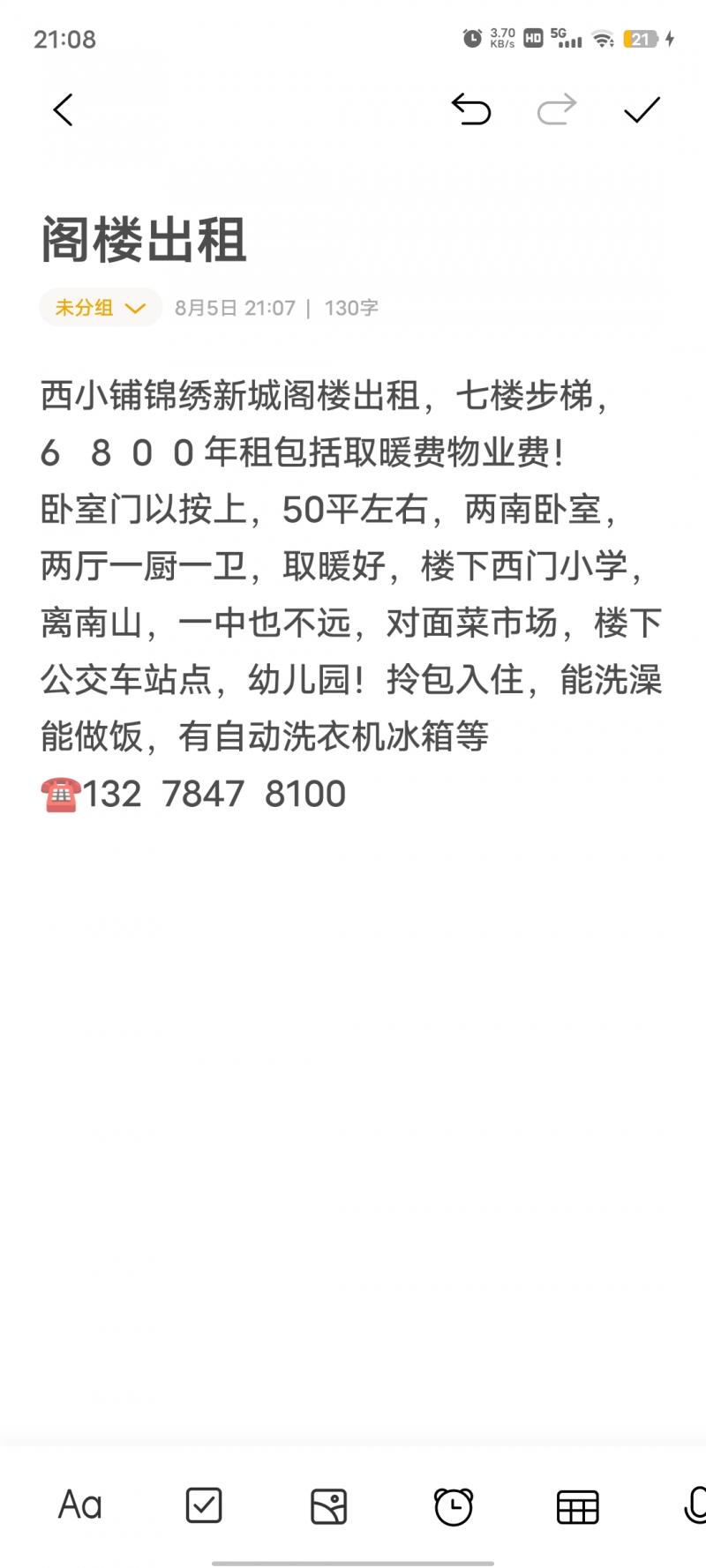Open the 未分组 group dropdown

(x=100, y=308)
